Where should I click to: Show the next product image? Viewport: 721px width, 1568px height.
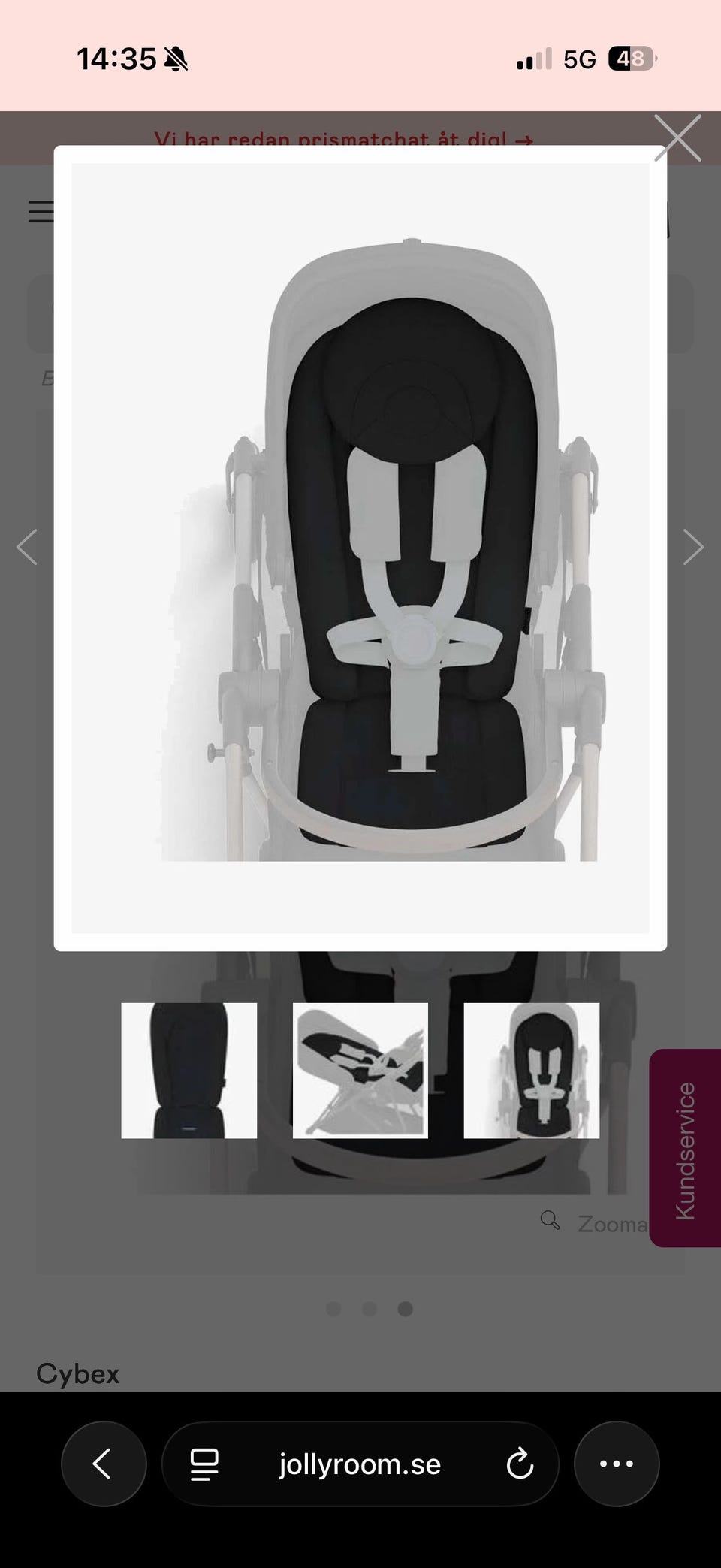click(x=693, y=547)
